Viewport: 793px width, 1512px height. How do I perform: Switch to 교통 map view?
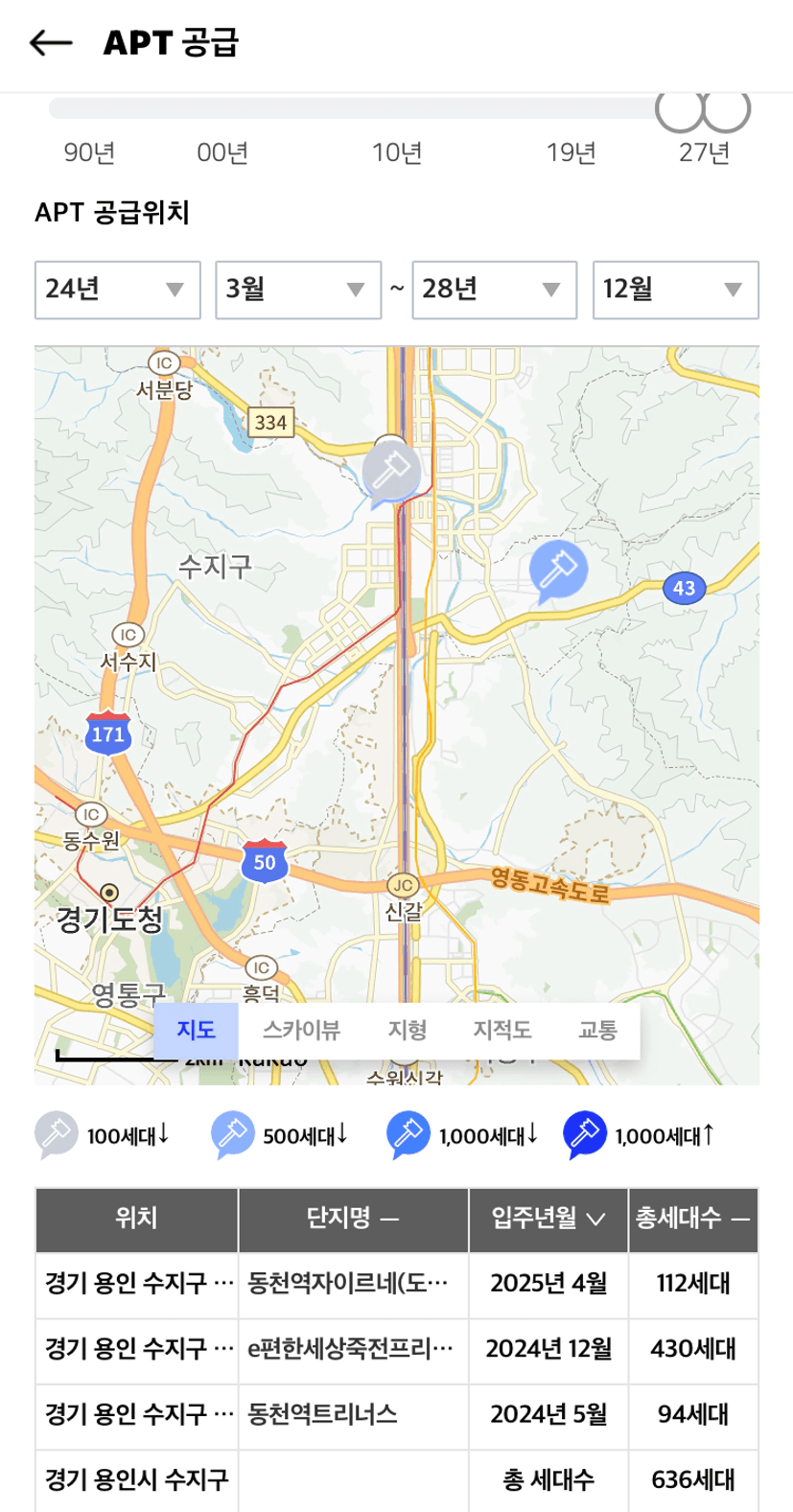(x=597, y=1031)
